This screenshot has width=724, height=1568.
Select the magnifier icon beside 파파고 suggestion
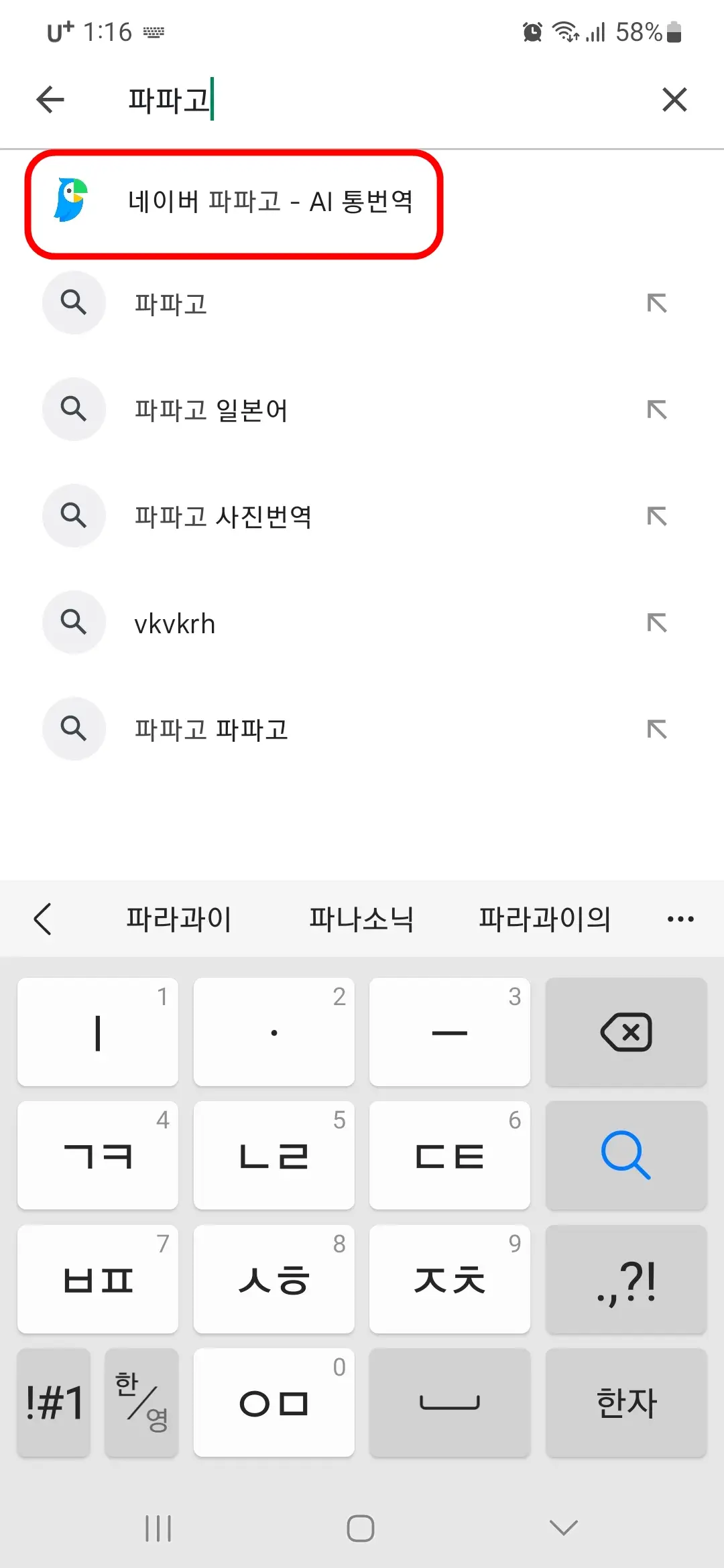coord(74,303)
